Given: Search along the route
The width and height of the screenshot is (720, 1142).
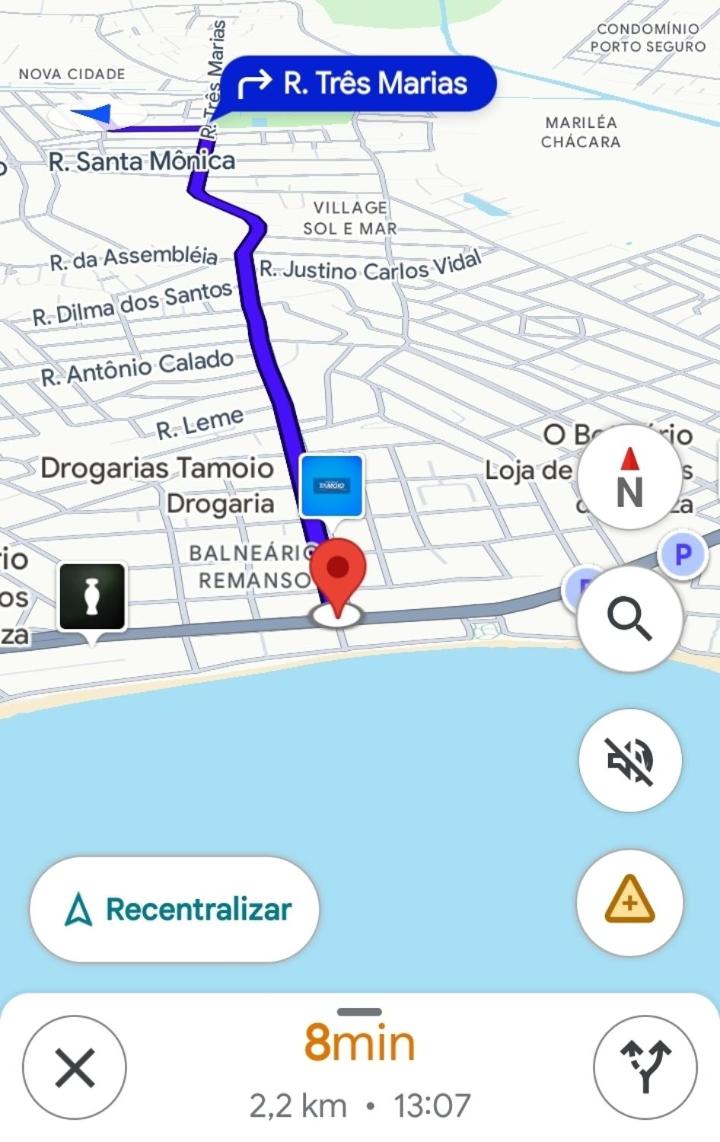Looking at the screenshot, I should coord(630,619).
